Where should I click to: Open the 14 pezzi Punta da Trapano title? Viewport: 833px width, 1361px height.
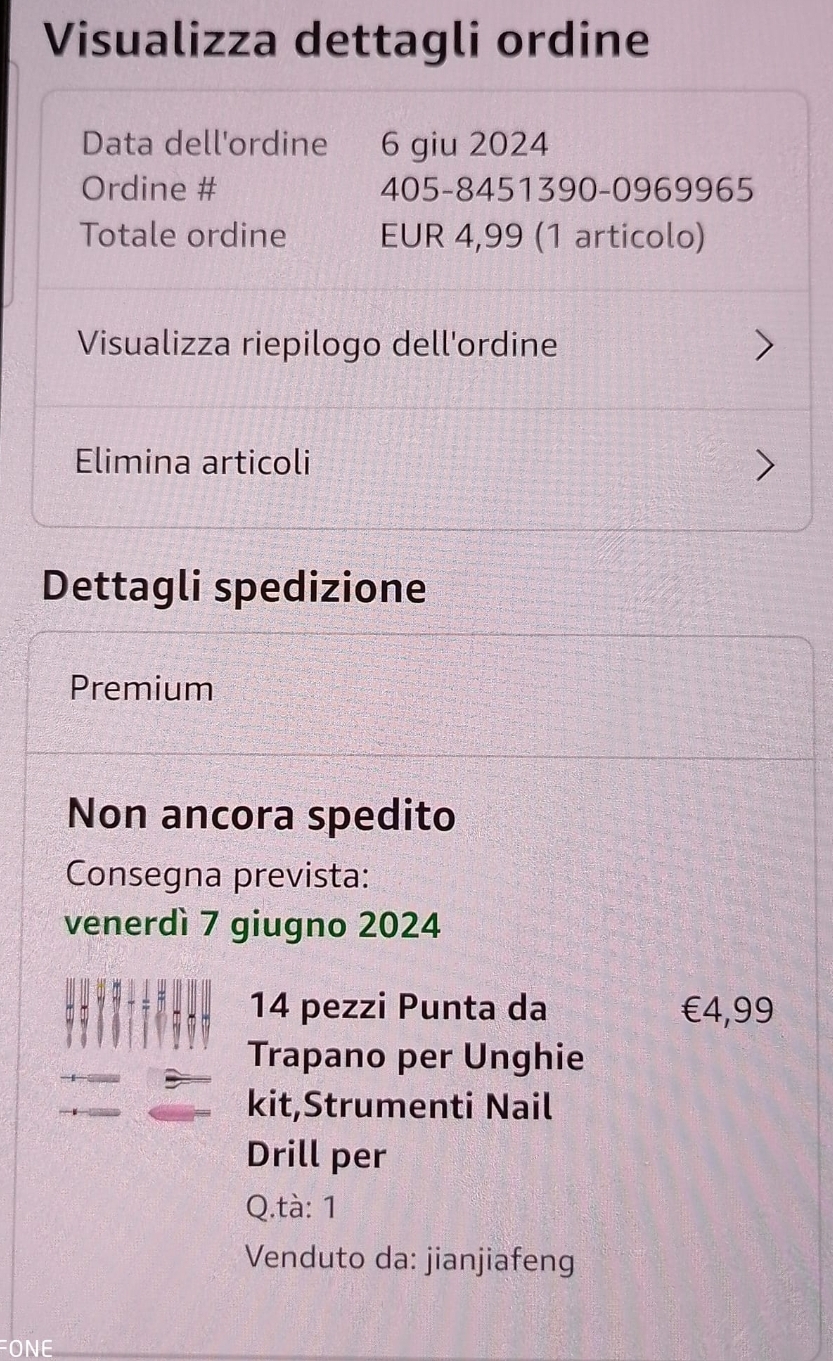[415, 1080]
